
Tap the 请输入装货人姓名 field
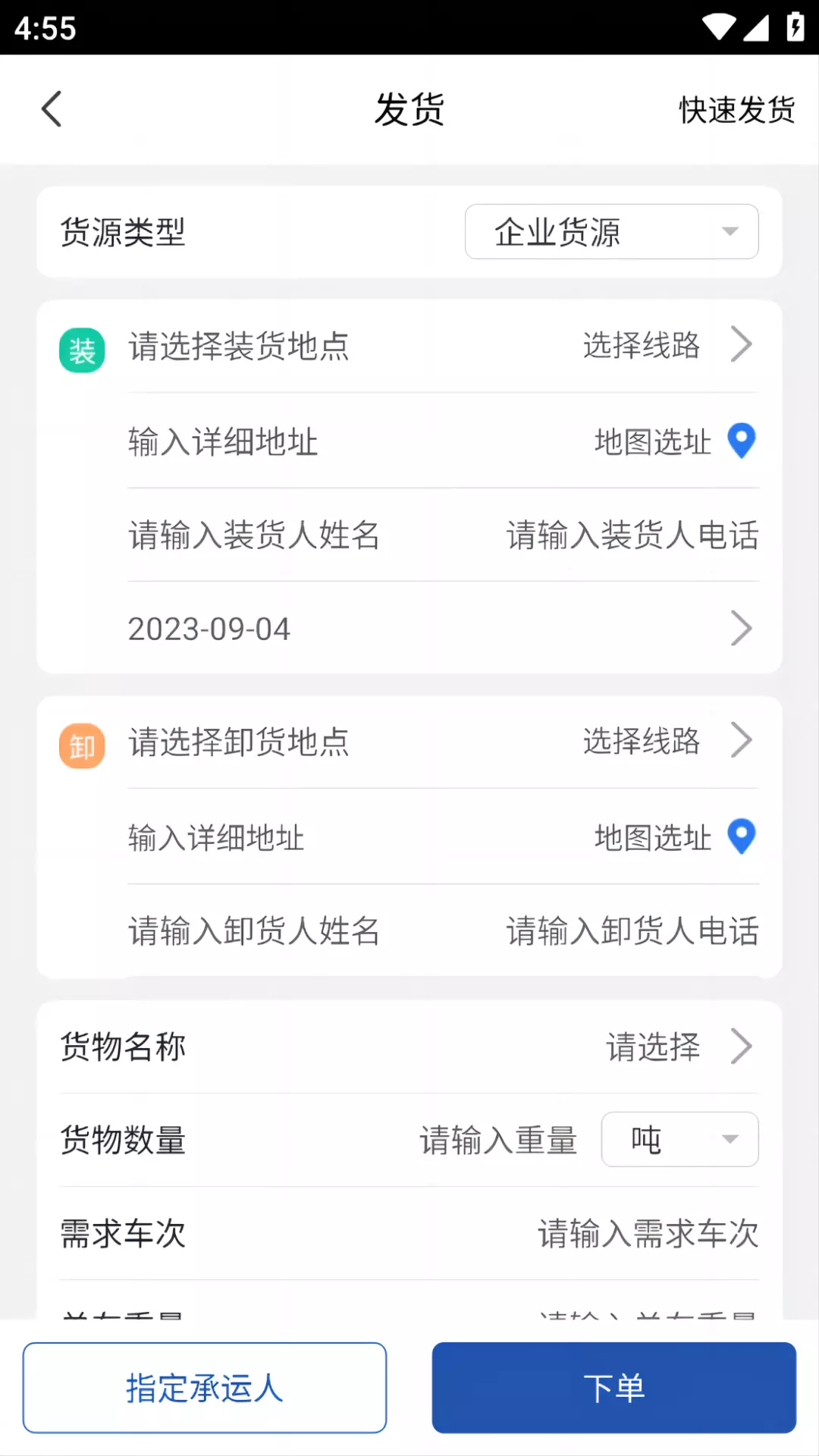[254, 535]
